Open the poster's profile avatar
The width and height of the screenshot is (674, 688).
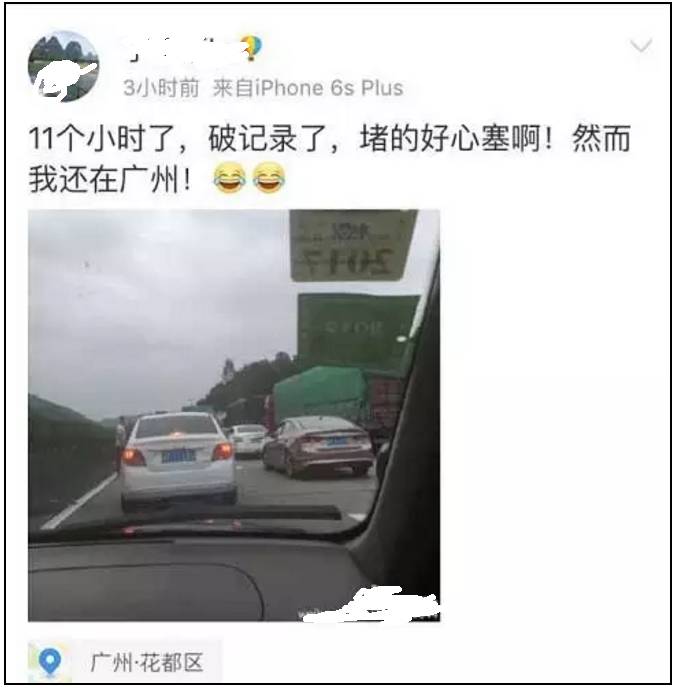tap(63, 65)
